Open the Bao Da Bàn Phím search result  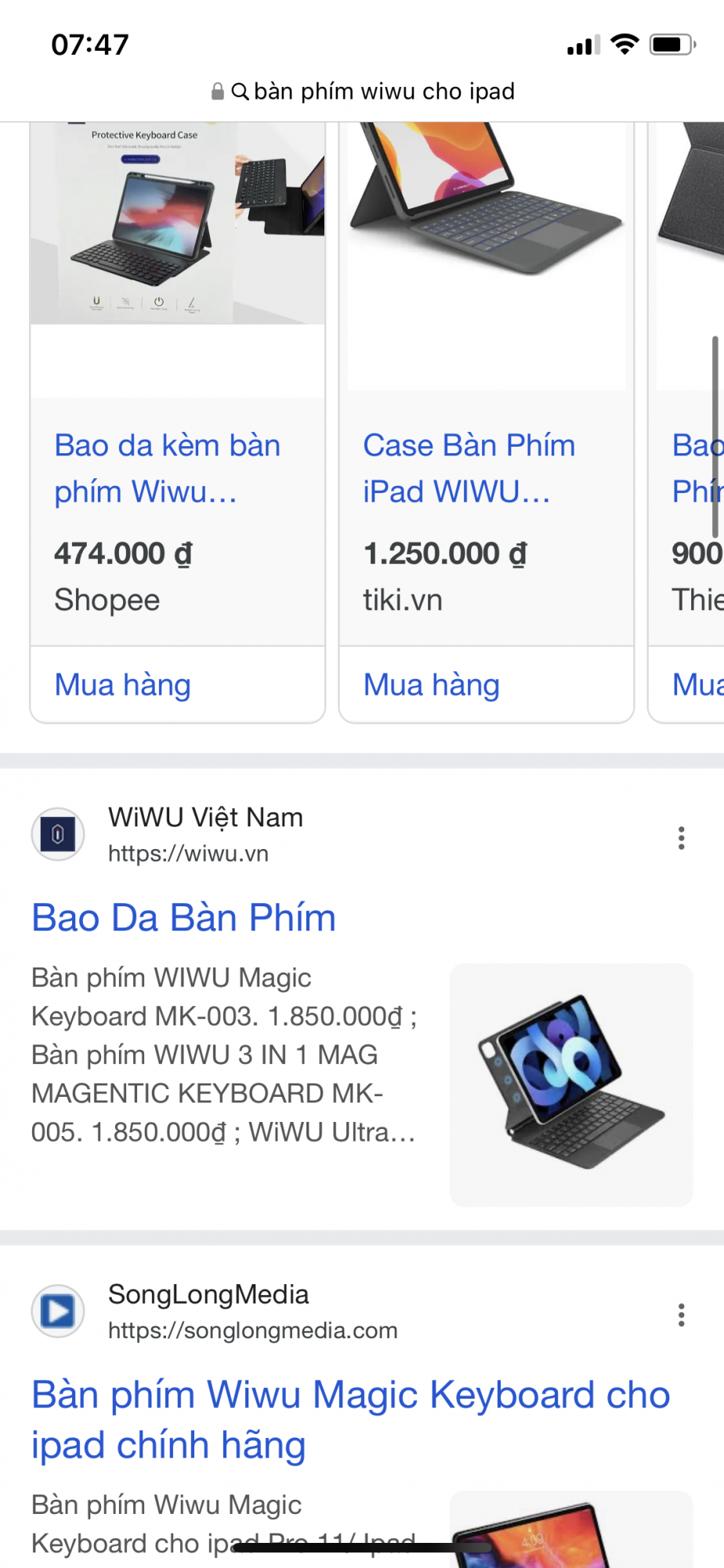184,917
